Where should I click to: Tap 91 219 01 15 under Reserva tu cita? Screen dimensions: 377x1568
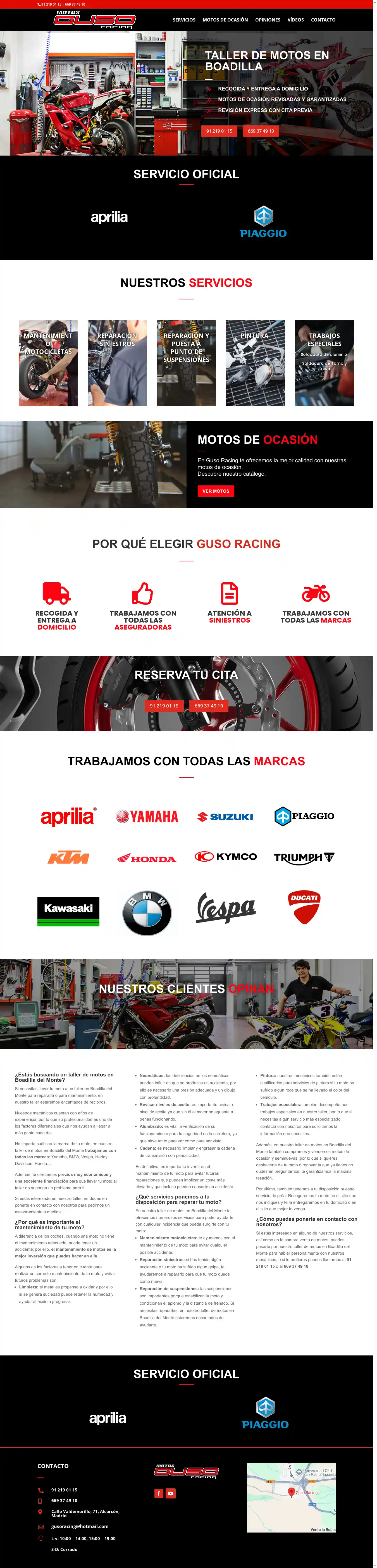coord(164,706)
